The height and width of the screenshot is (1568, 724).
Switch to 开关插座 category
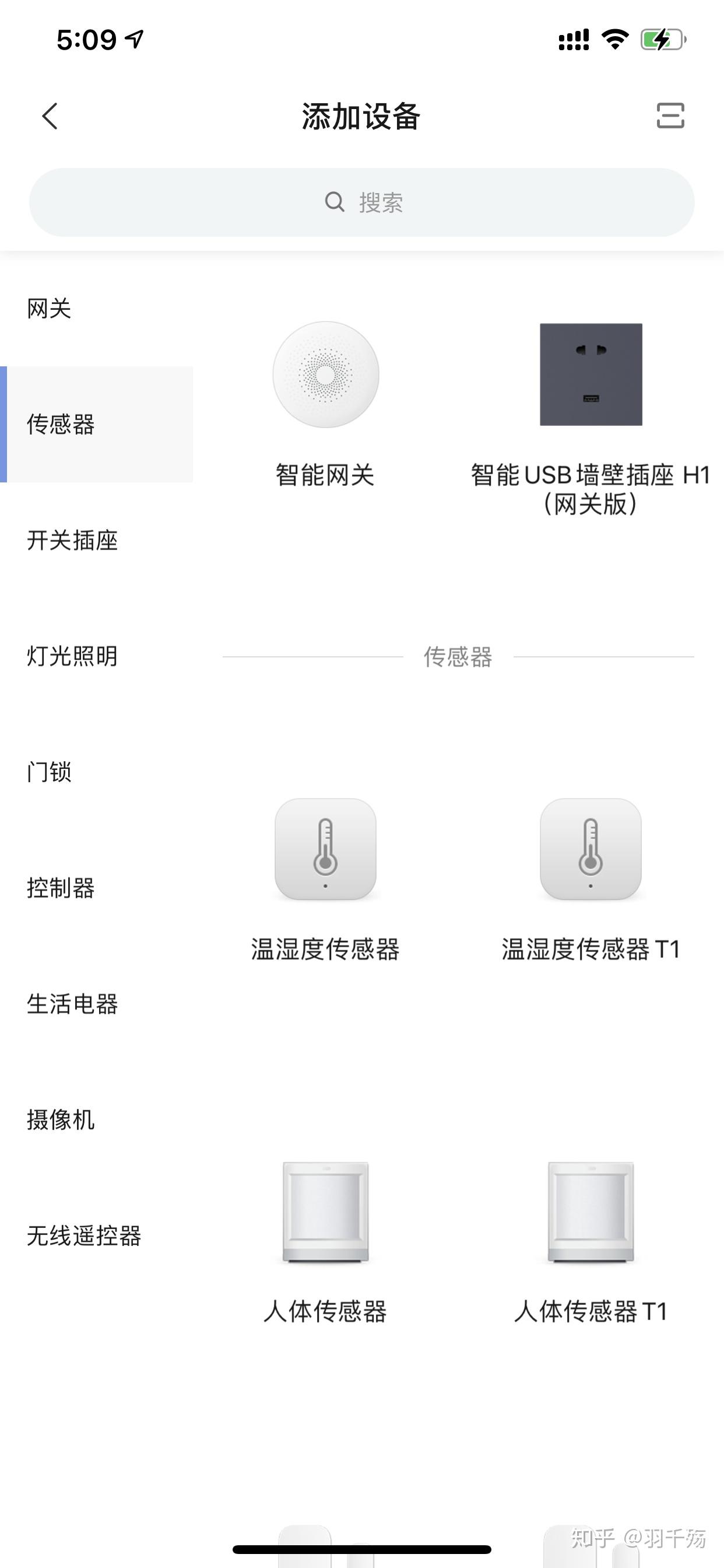pyautogui.click(x=72, y=541)
